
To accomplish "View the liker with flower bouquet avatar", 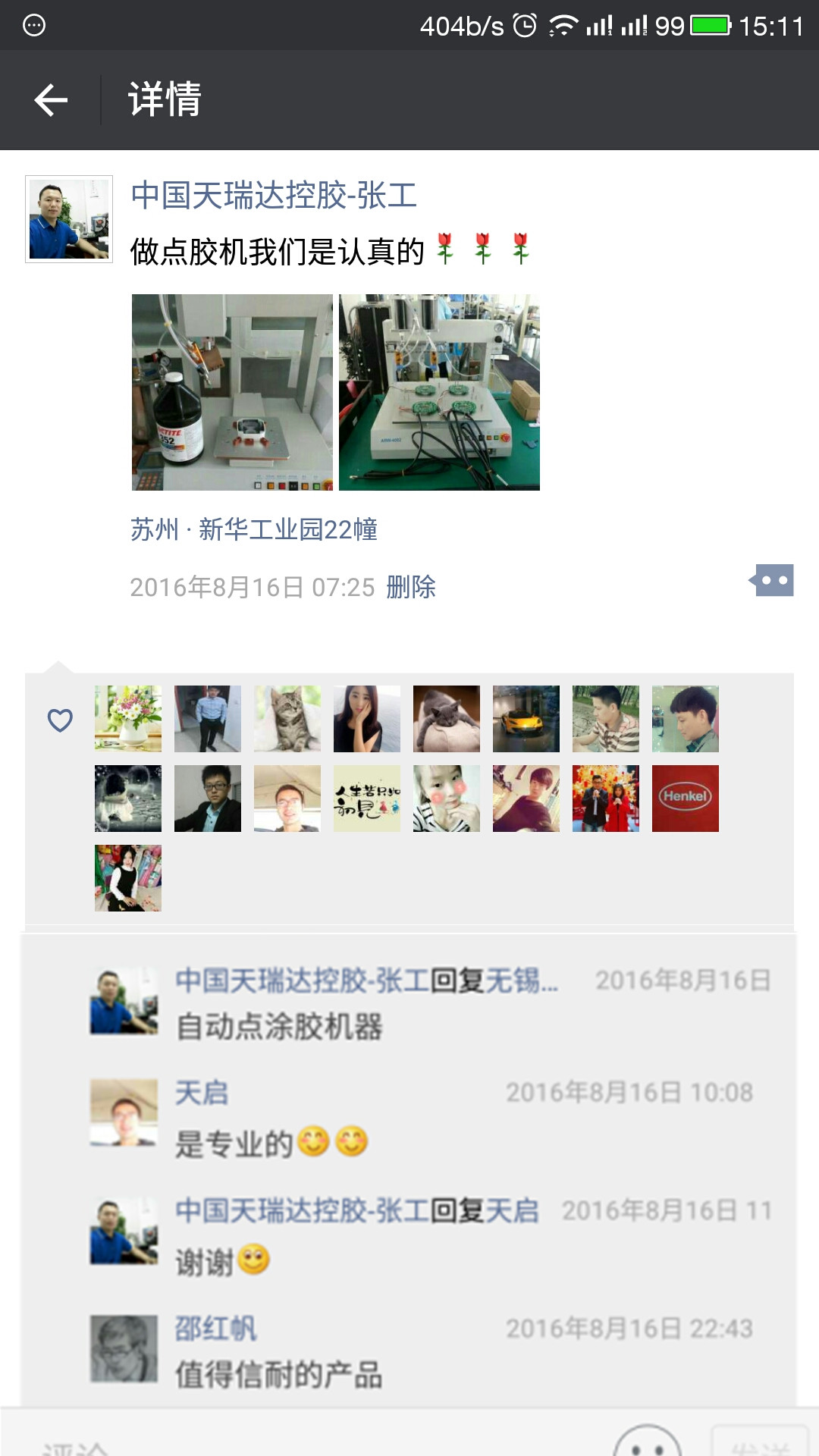I will pos(128,719).
